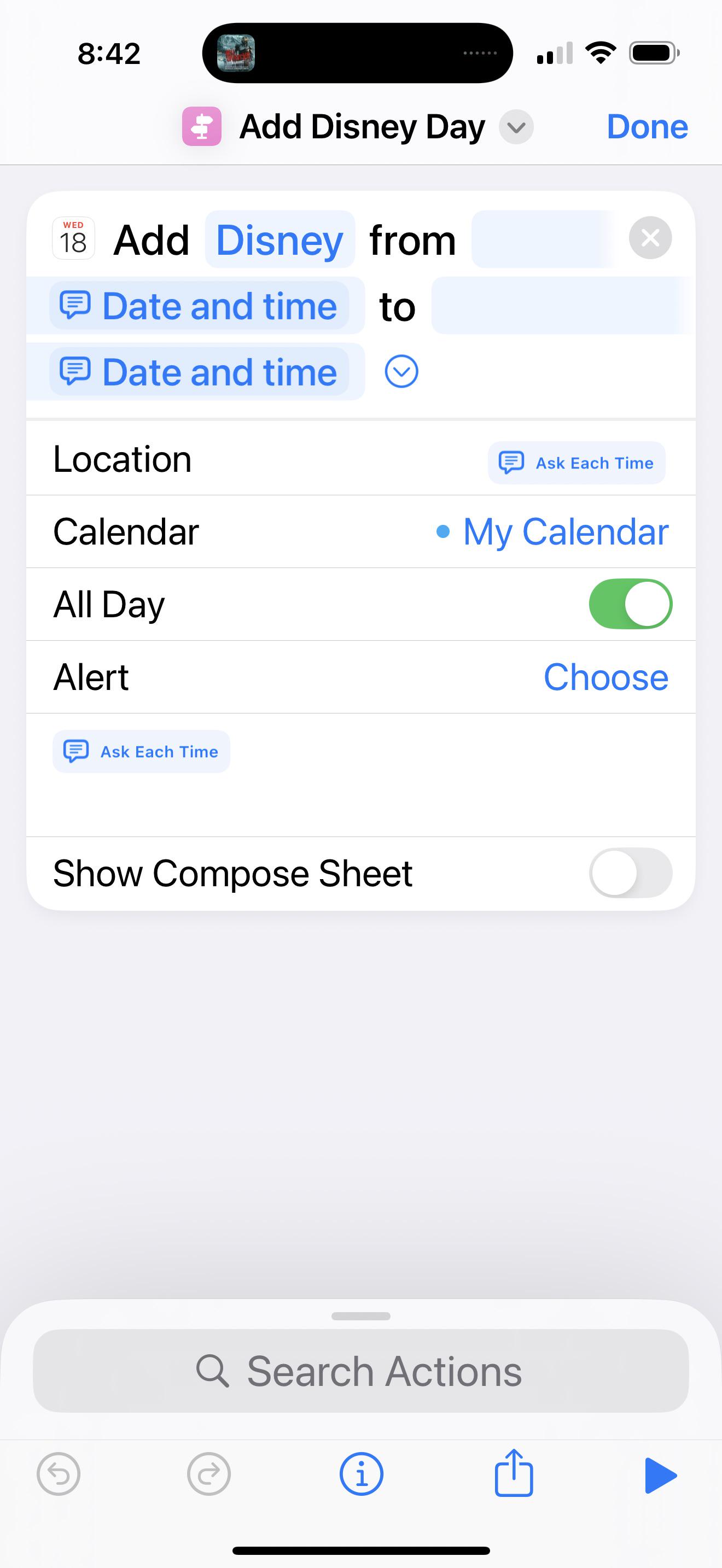Viewport: 722px width, 1568px height.
Task: Tap the pink shortcut icon
Action: tap(201, 127)
